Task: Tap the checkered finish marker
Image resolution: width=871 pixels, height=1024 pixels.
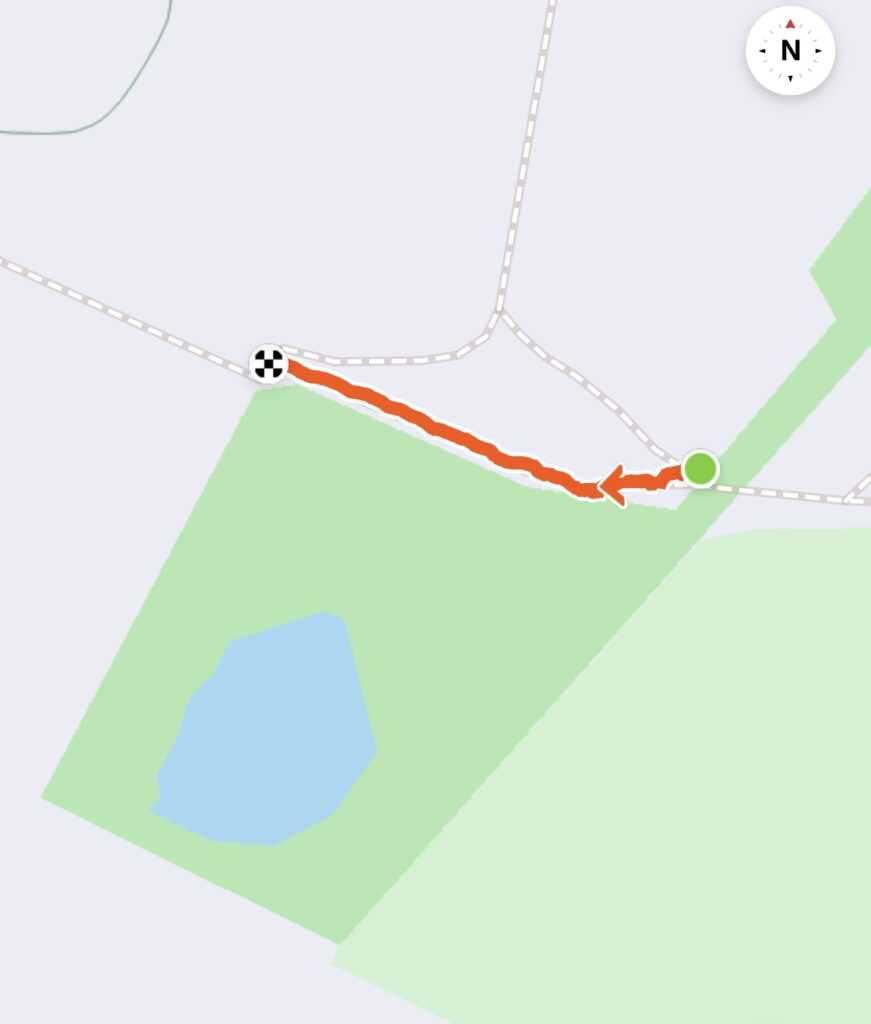Action: (268, 363)
